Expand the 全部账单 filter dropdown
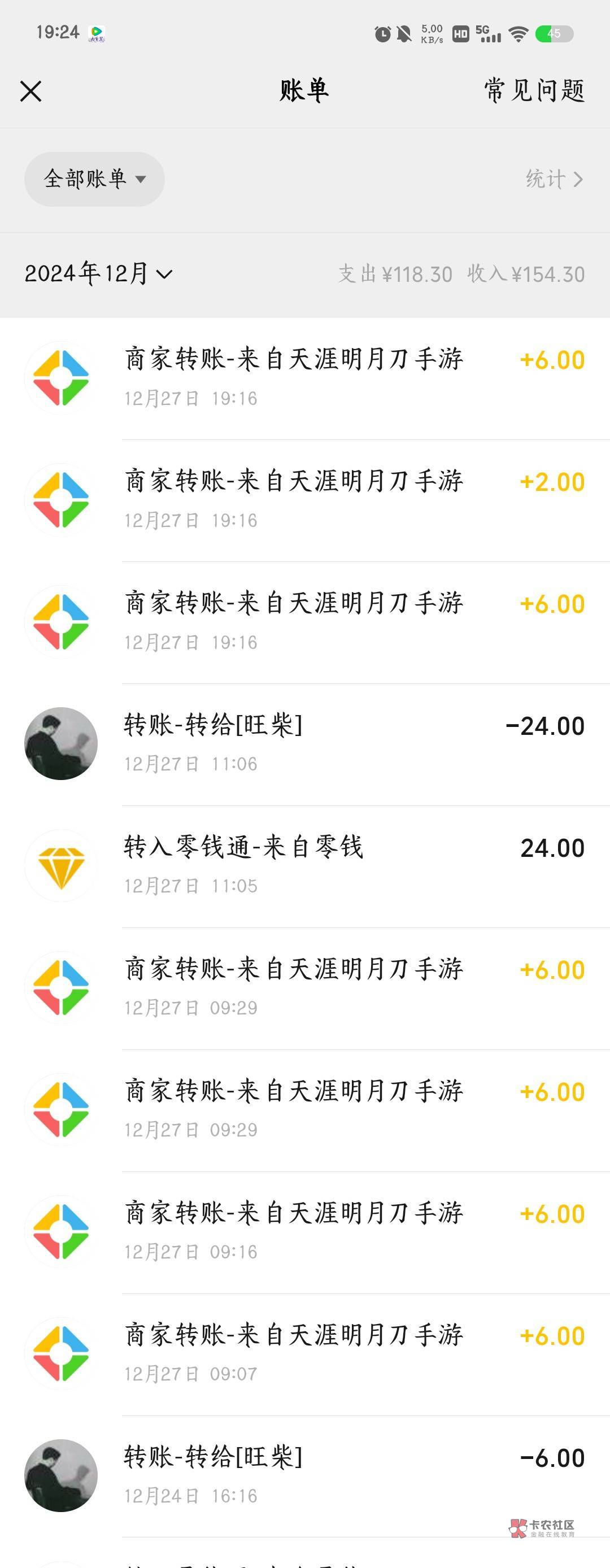The height and width of the screenshot is (1568, 610). pyautogui.click(x=94, y=179)
